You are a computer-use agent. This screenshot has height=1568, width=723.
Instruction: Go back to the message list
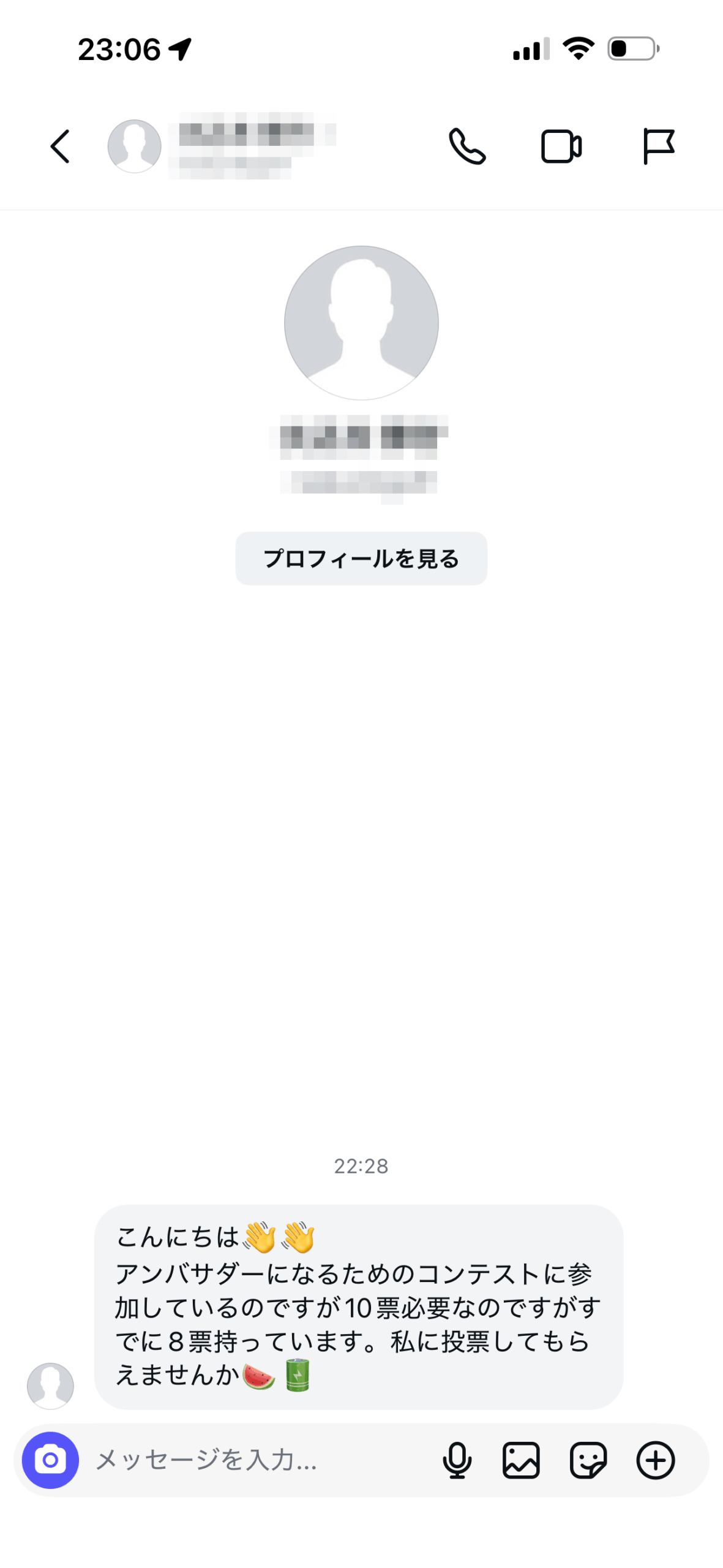[60, 146]
